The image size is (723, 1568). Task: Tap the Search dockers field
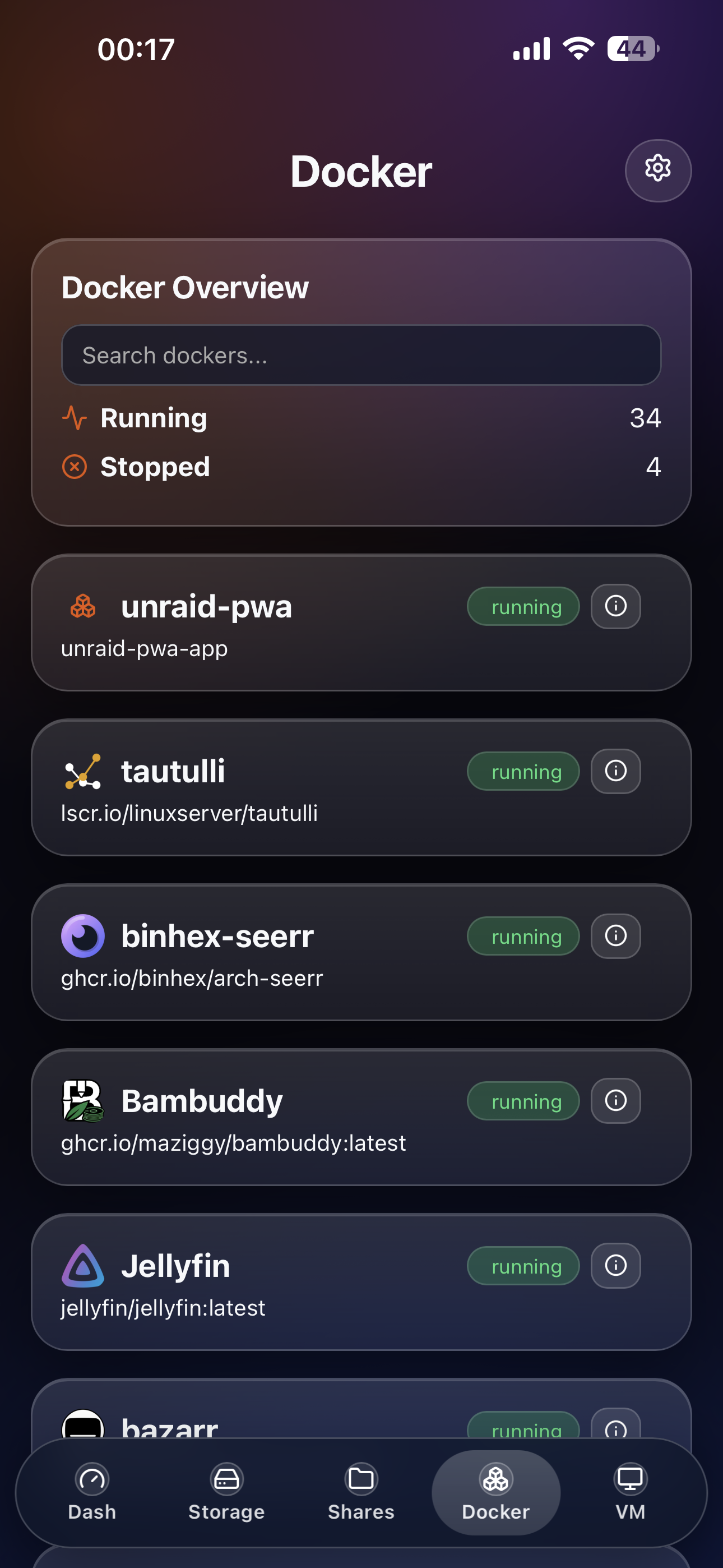click(361, 355)
